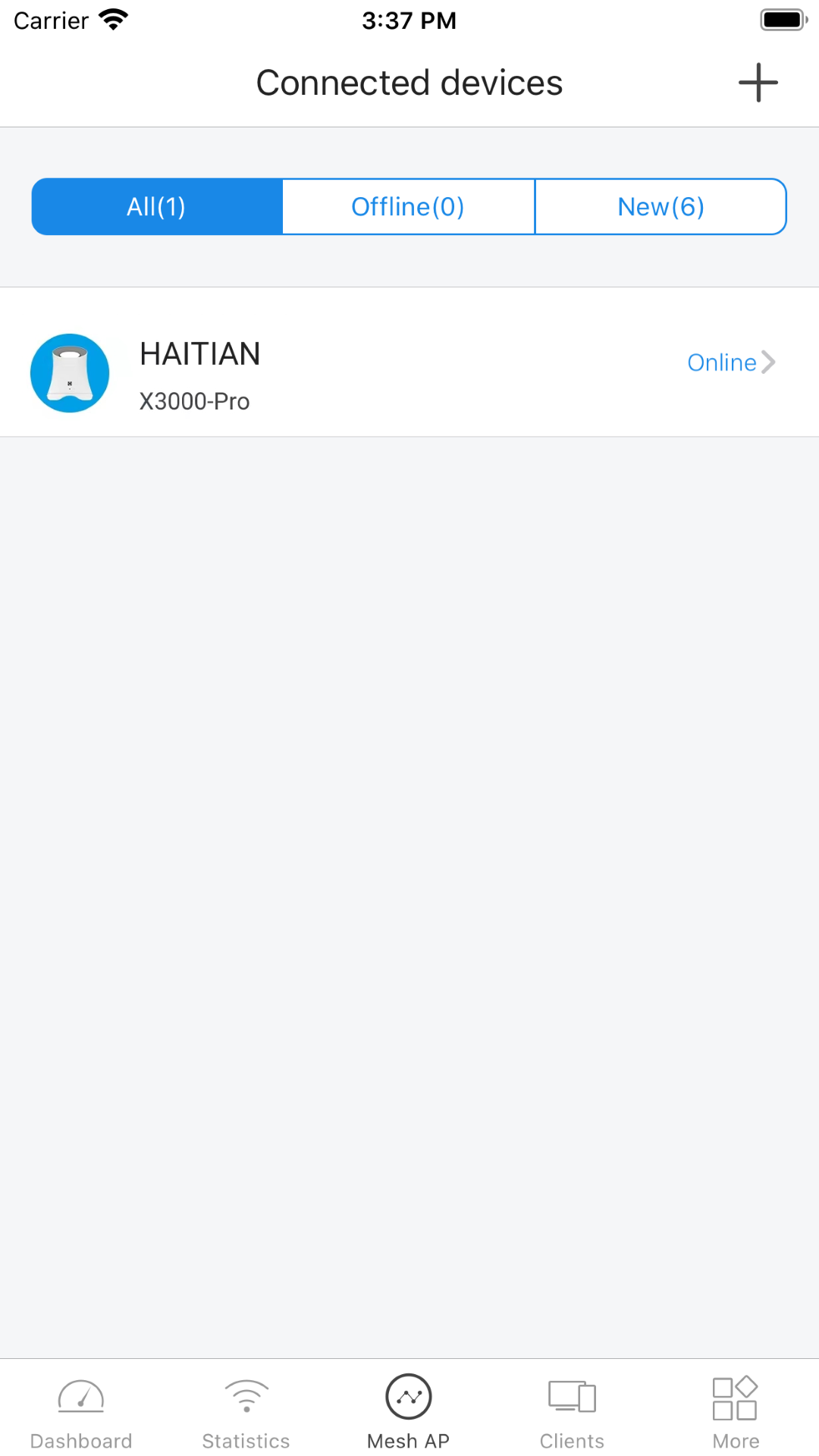Viewport: 819px width, 1456px height.
Task: Select the All(1) segment
Action: (x=157, y=207)
